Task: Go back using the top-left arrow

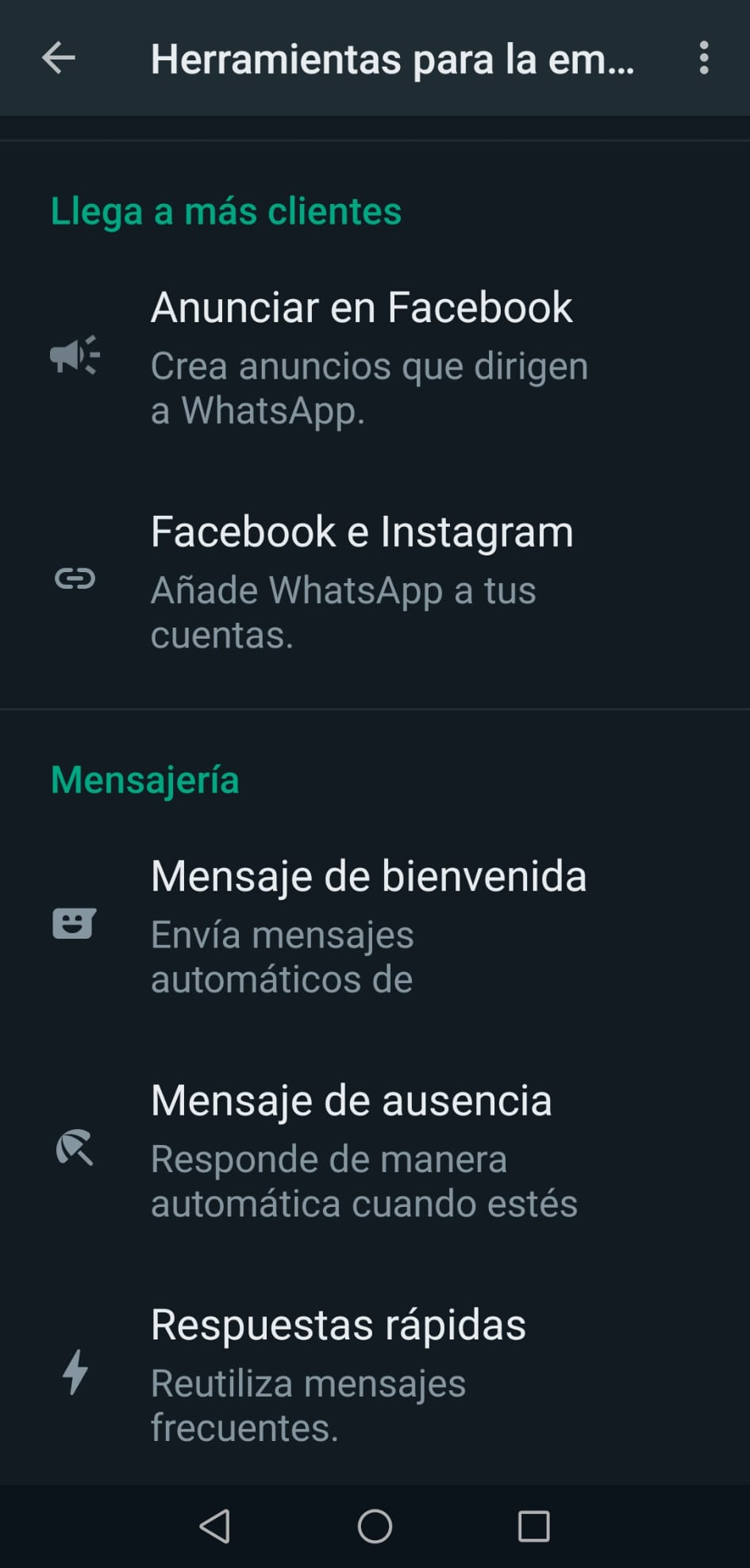Action: coord(58,58)
